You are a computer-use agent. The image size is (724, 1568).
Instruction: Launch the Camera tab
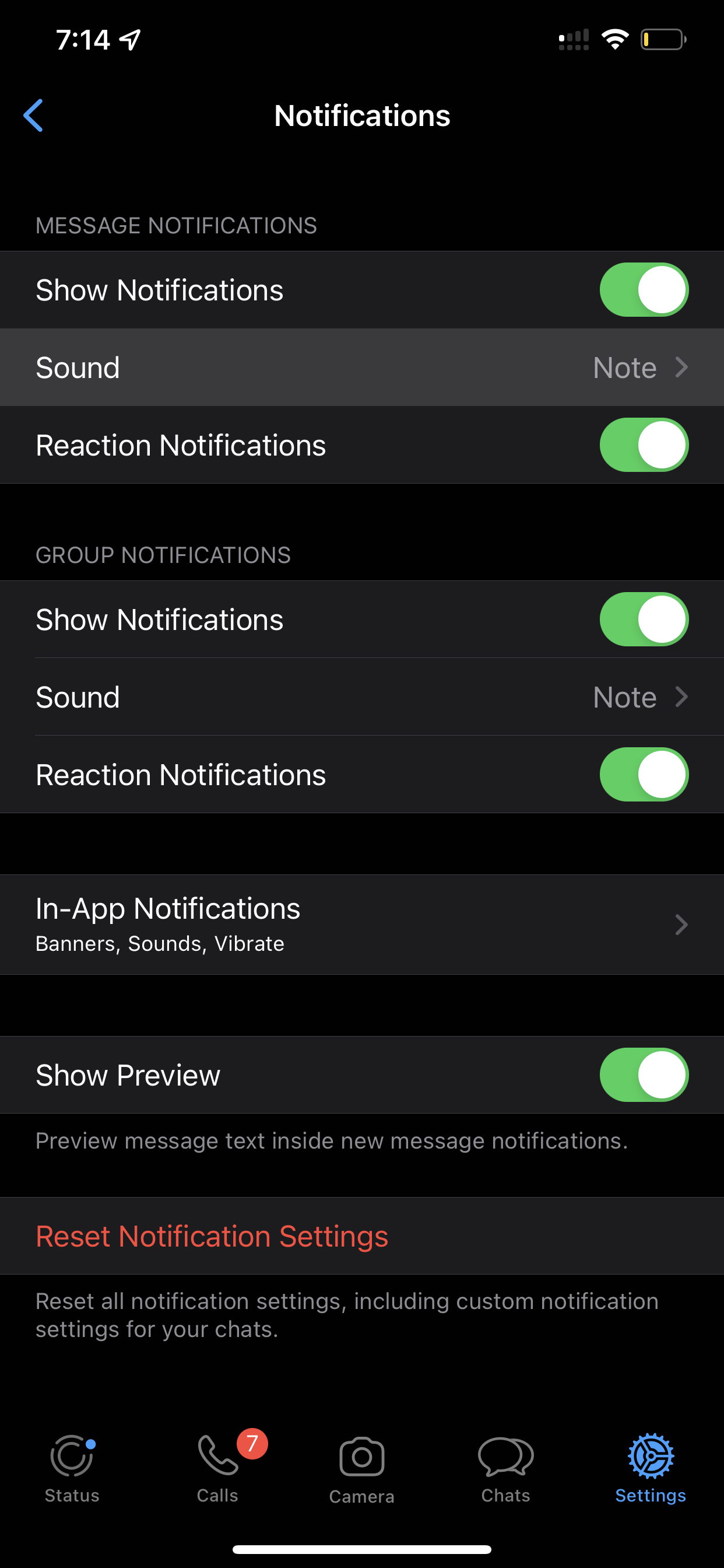pos(361,1468)
